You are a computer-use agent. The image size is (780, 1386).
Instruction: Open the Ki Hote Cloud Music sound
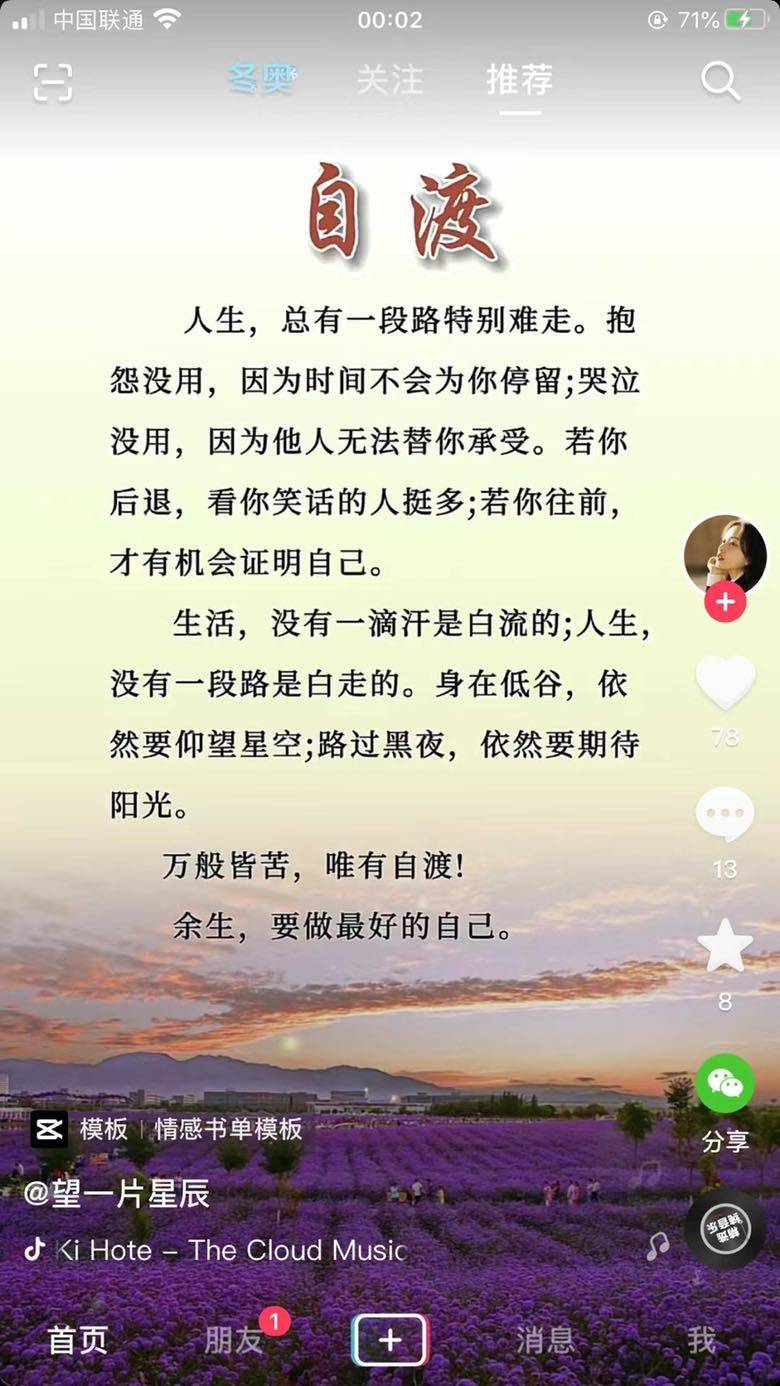(230, 1250)
